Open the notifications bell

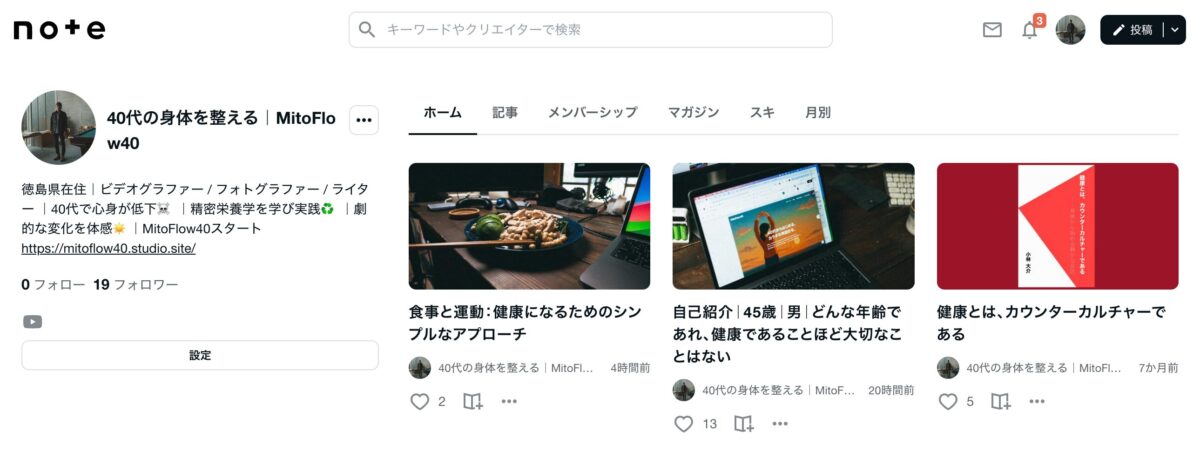click(x=1029, y=30)
